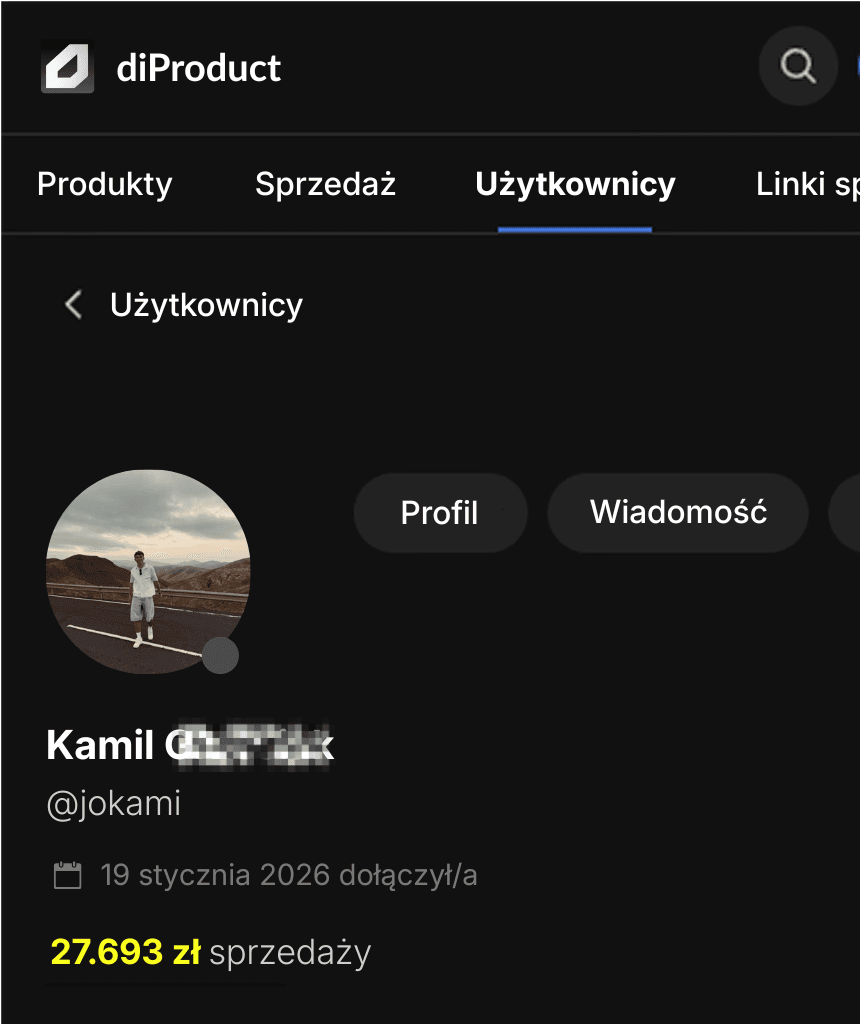
Task: Select the Użytkownicy tab
Action: [x=575, y=184]
